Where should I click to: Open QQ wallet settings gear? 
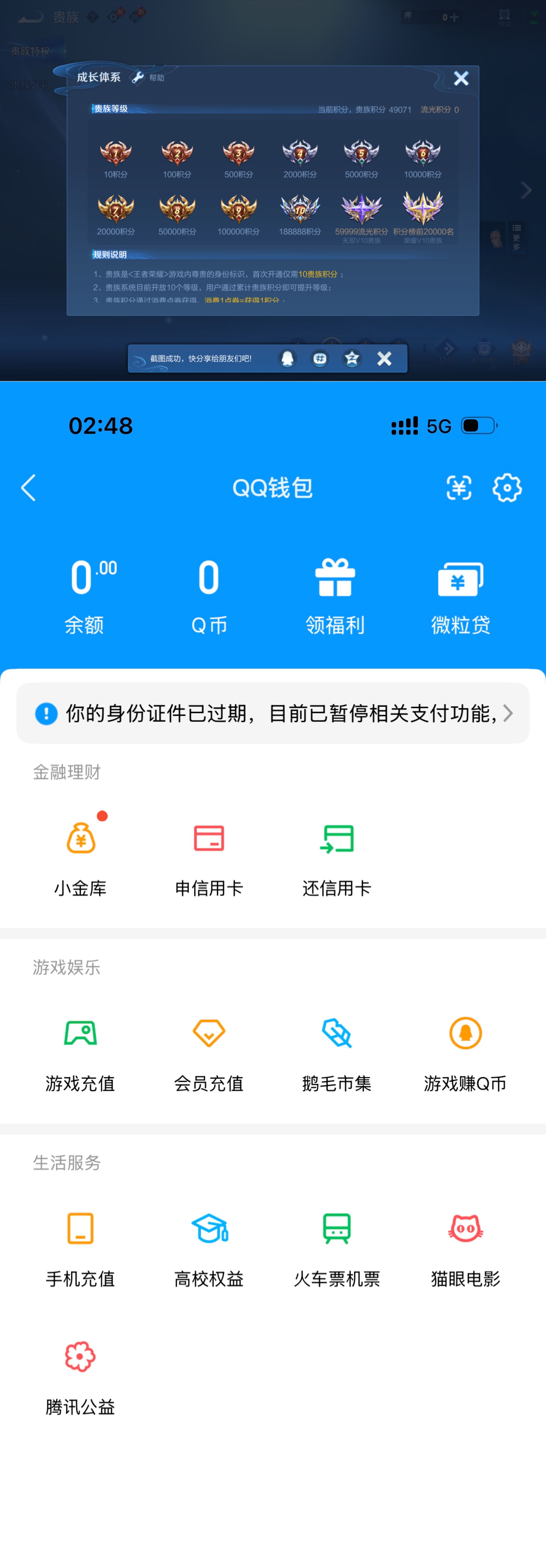[x=507, y=487]
